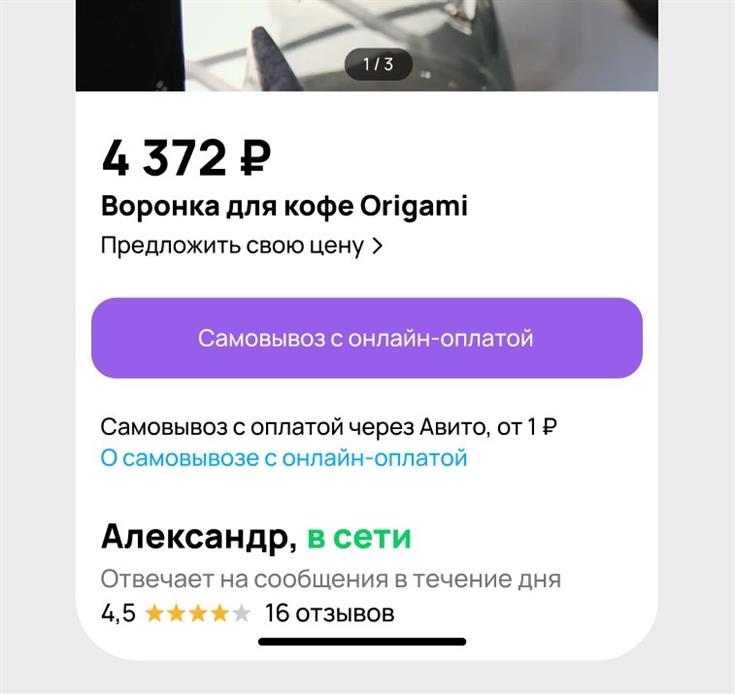The width and height of the screenshot is (735, 694).
Task: Open the product photo gallery
Action: click(x=366, y=40)
